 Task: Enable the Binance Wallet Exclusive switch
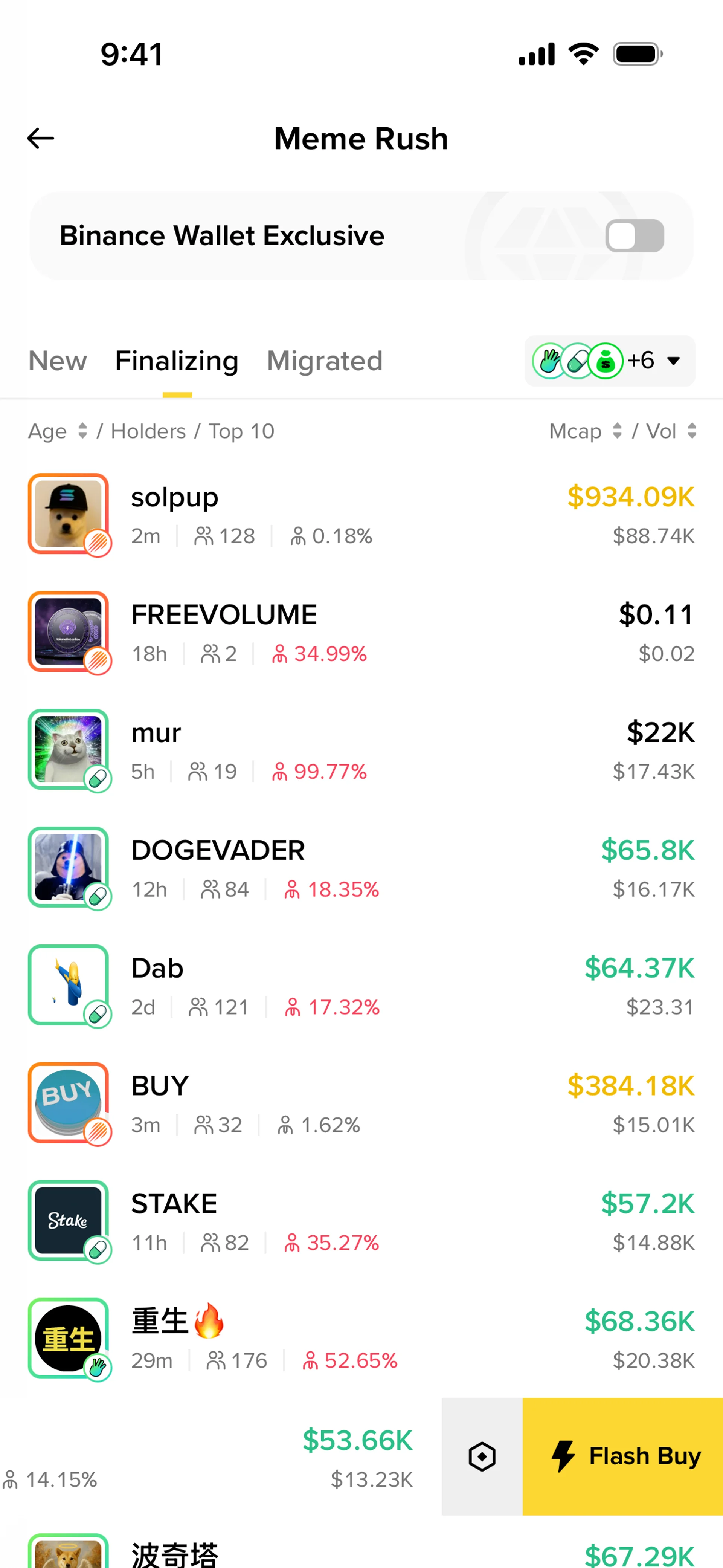tap(634, 235)
